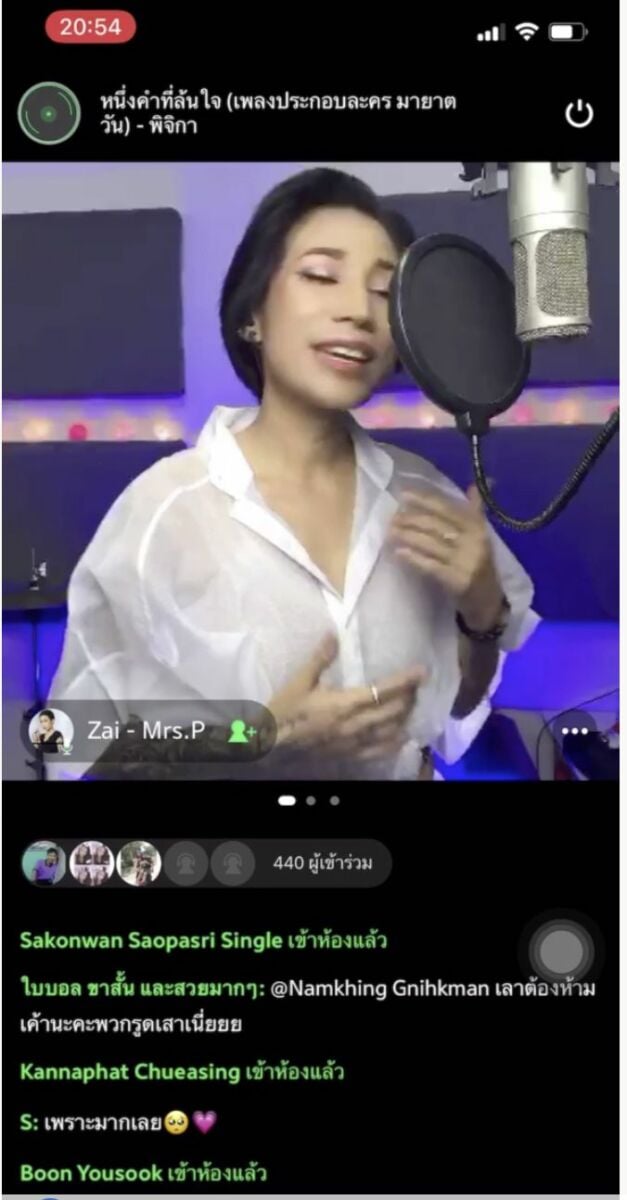Open Zai - Mrs.P's profile picture

click(x=50, y=732)
